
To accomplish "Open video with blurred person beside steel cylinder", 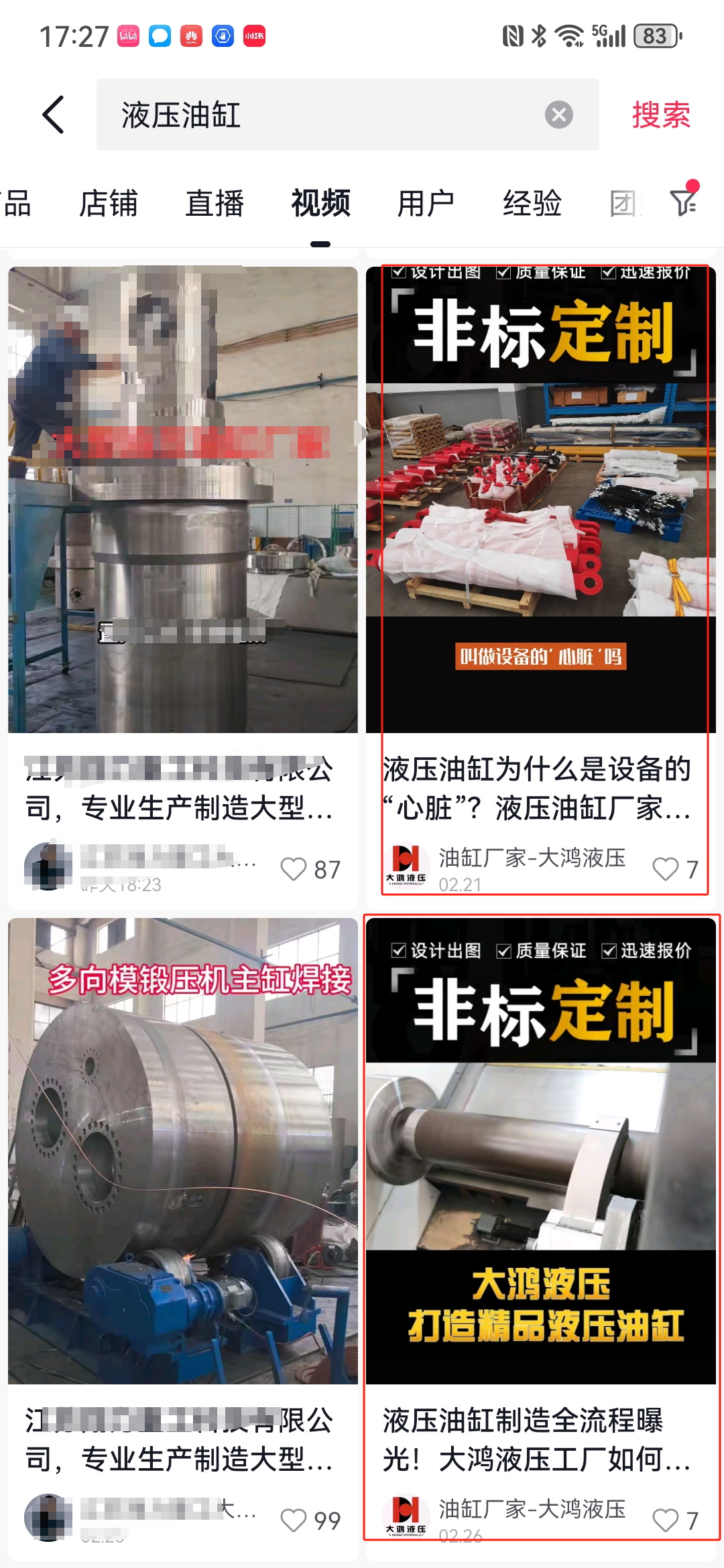I will (x=182, y=499).
